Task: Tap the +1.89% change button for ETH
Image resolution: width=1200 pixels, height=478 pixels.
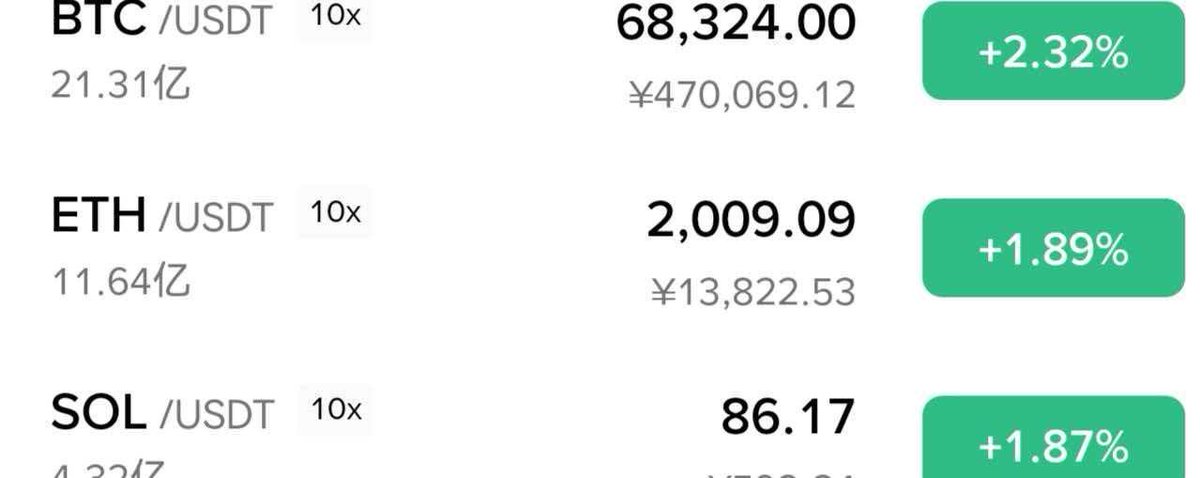Action: click(x=1053, y=248)
